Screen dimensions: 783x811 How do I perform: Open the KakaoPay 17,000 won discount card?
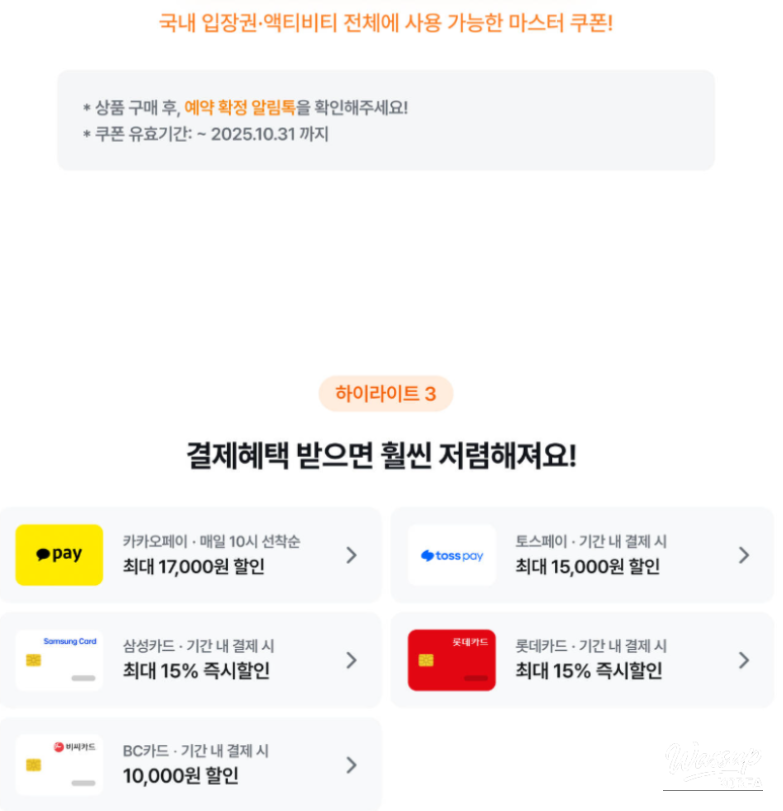(190, 555)
